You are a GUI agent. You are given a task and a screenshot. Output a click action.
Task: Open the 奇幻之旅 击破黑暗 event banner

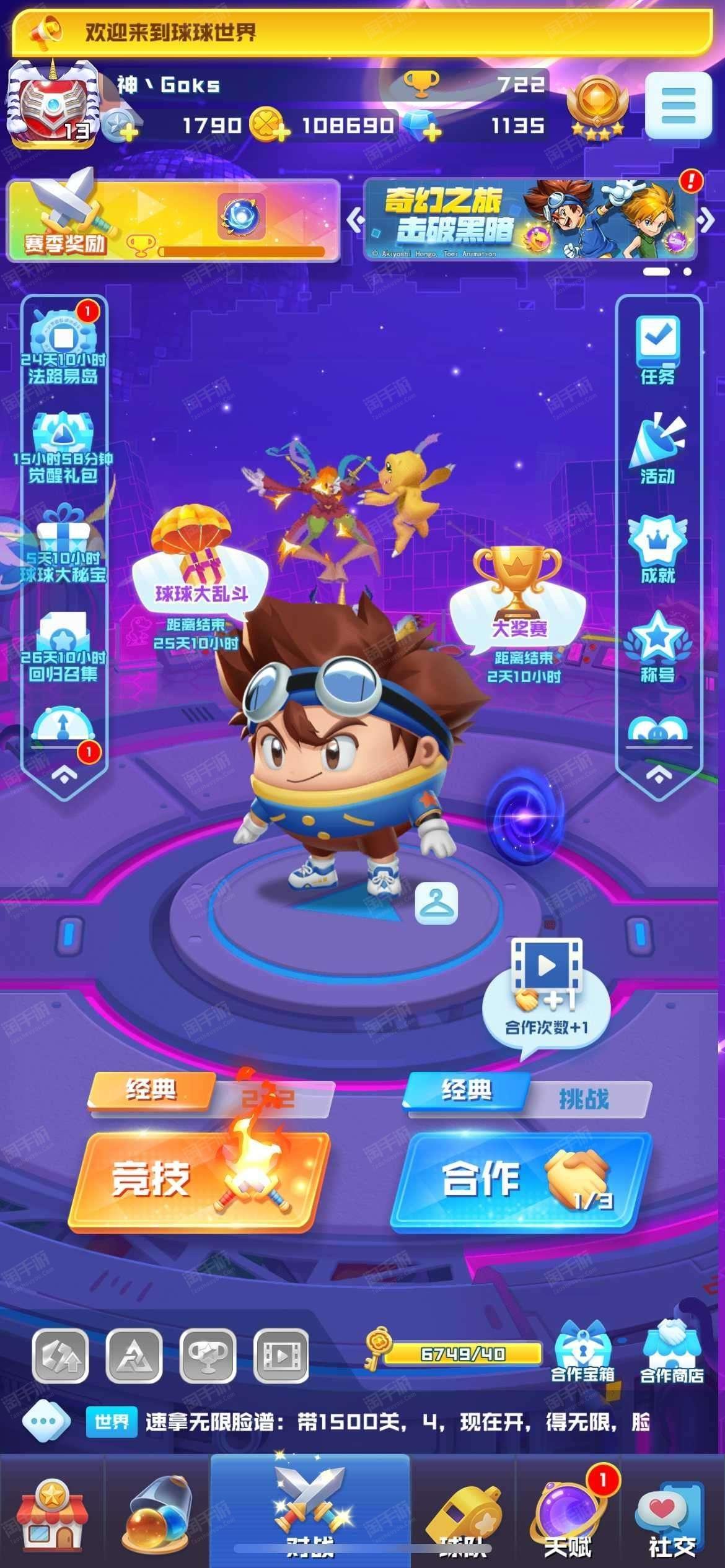tap(530, 220)
